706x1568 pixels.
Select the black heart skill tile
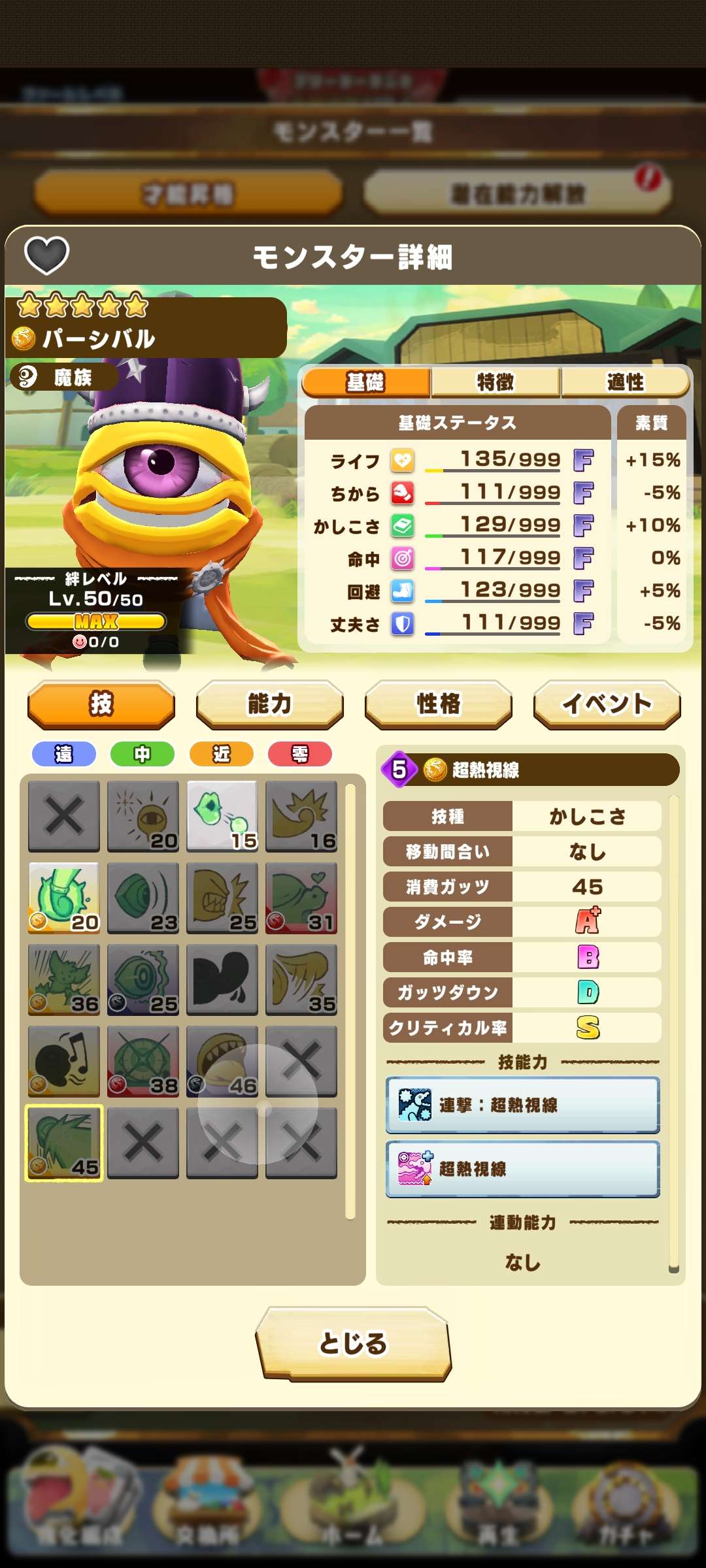tap(222, 979)
